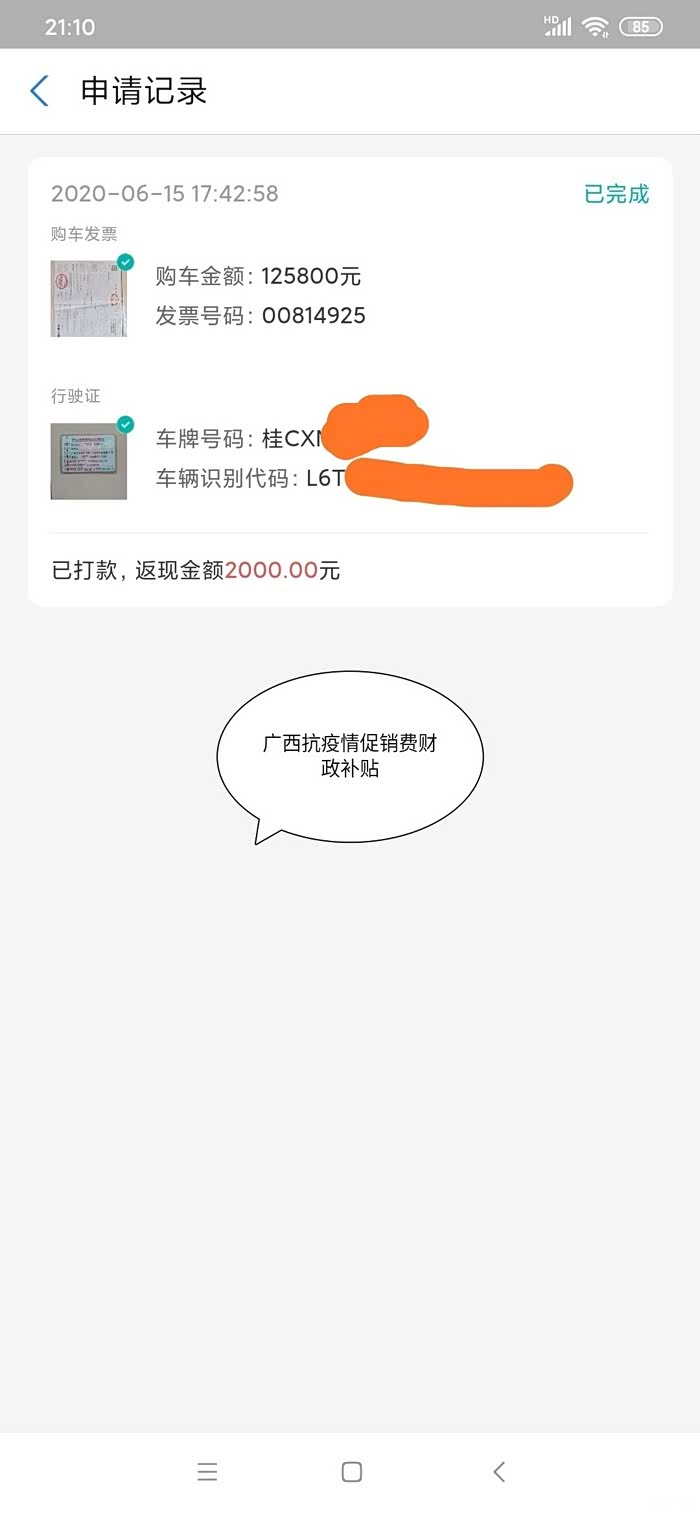Tap the system back button
700x1516 pixels.
pyautogui.click(x=499, y=1471)
